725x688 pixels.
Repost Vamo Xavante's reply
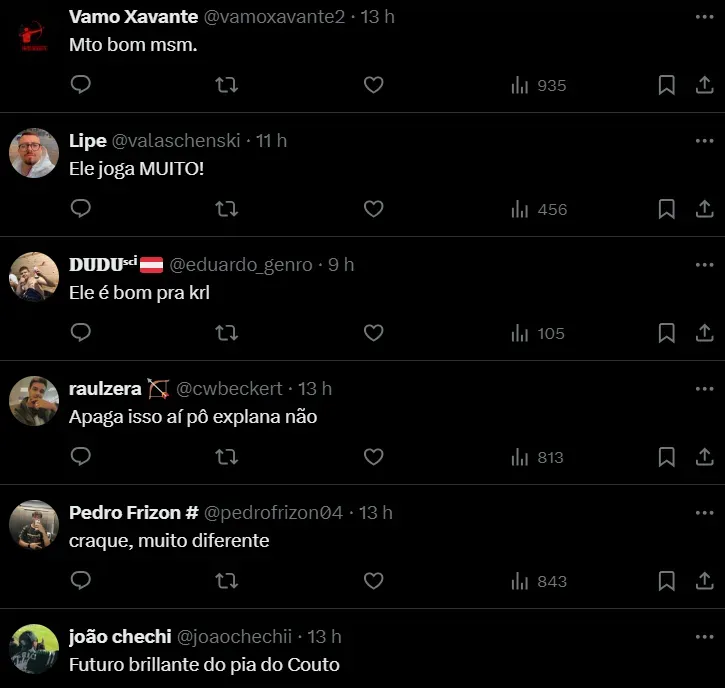pos(227,85)
